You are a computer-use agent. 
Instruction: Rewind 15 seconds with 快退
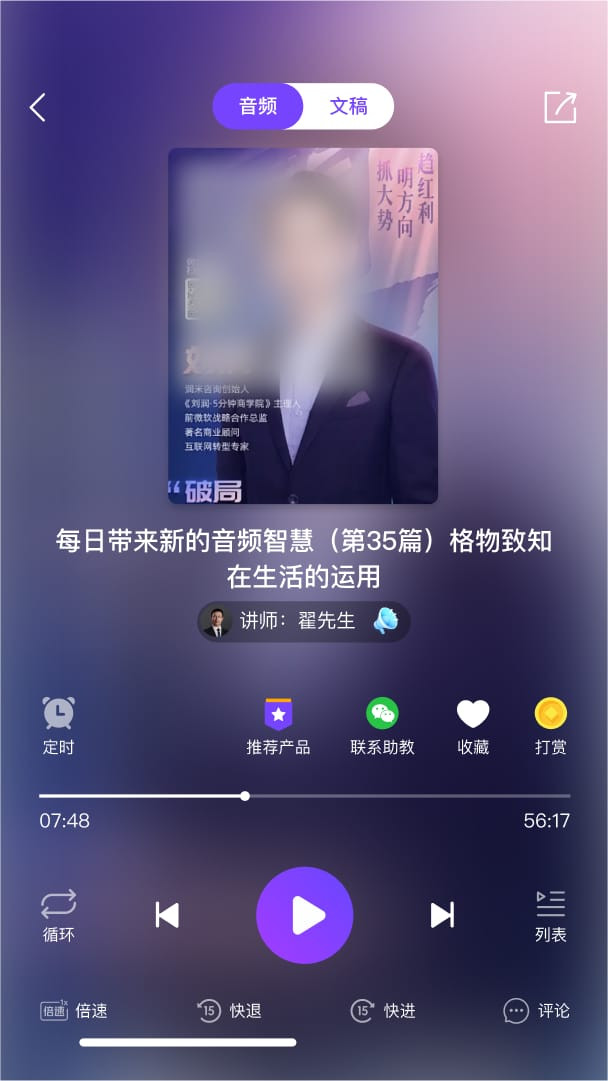point(229,1011)
